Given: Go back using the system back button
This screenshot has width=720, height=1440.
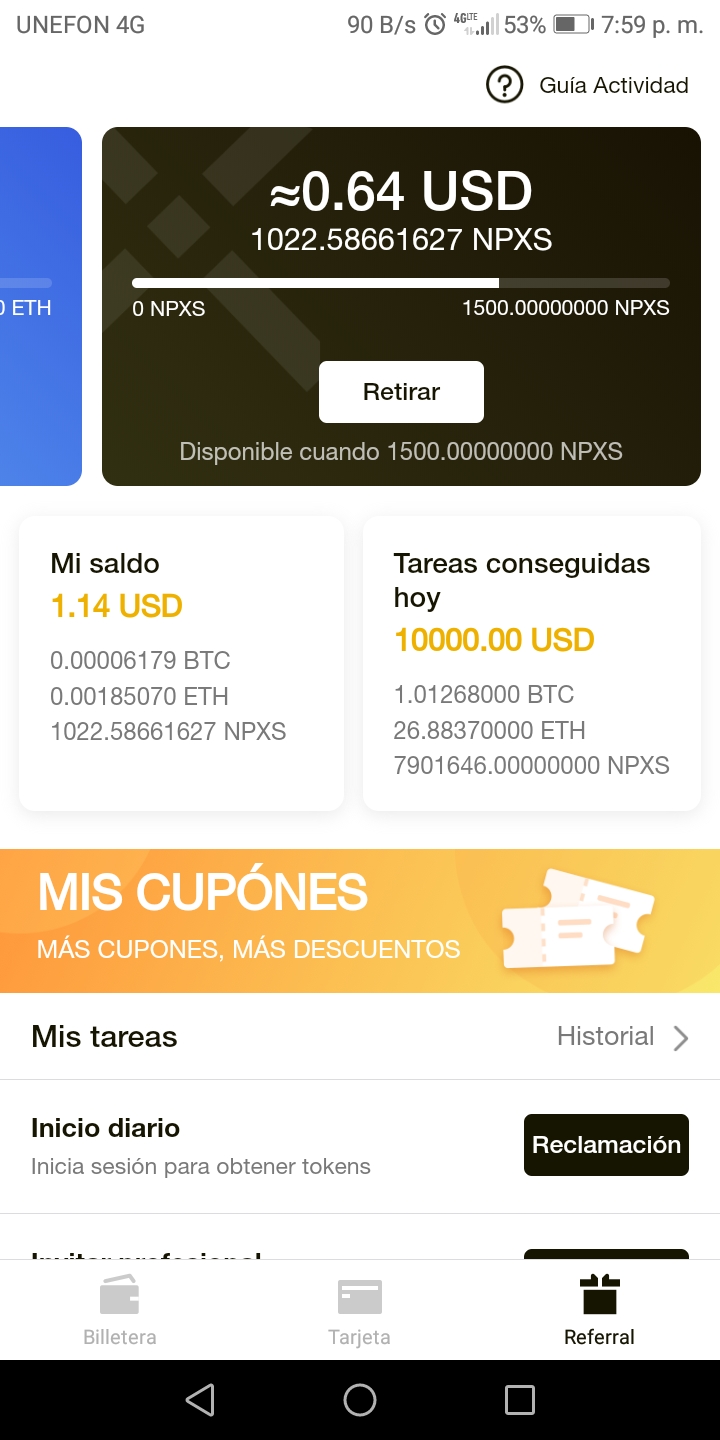Looking at the screenshot, I should [200, 1400].
